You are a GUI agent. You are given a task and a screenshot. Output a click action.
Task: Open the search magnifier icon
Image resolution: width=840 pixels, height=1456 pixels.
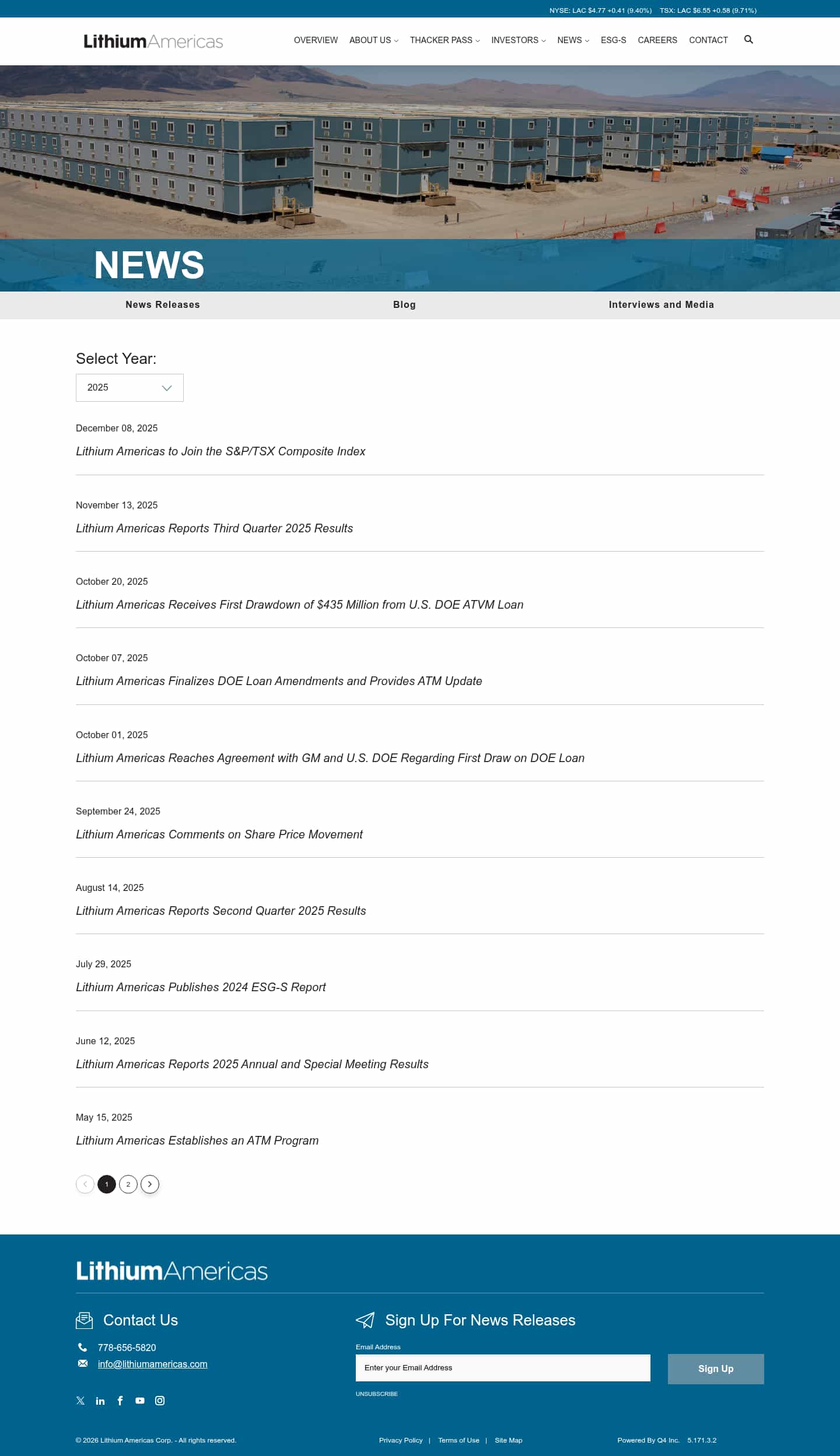(748, 40)
